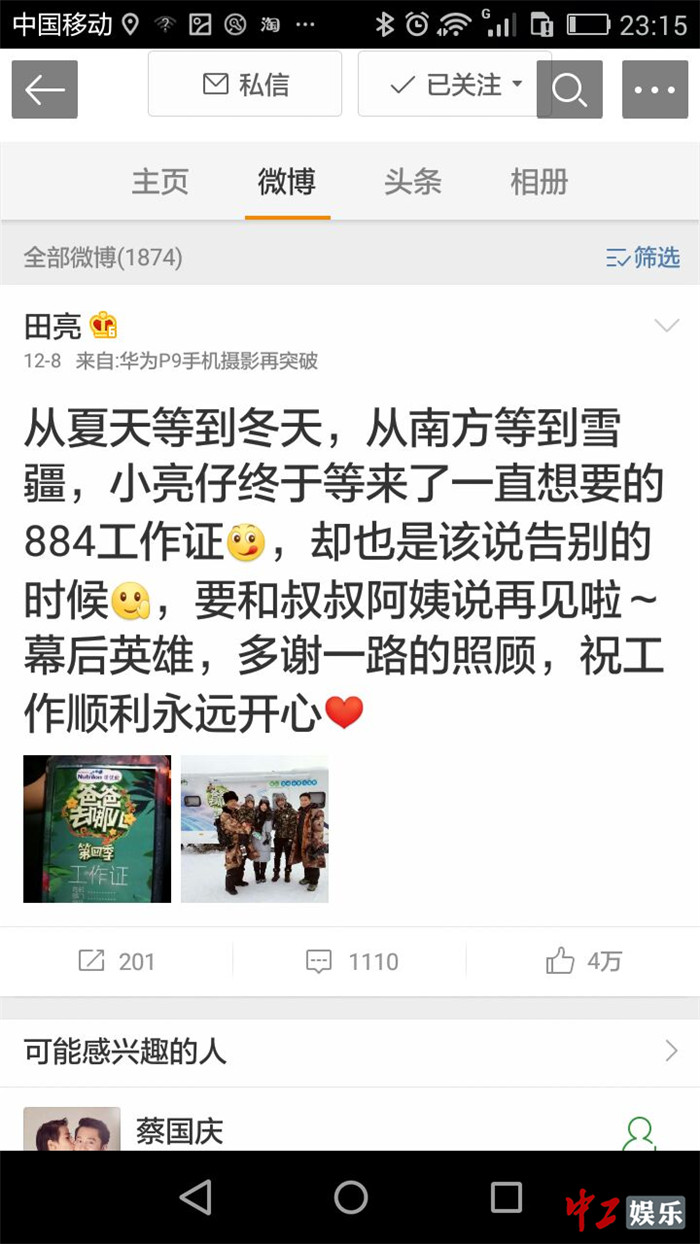Open the 可能感兴趣的人 suggestions list

pos(350,1051)
